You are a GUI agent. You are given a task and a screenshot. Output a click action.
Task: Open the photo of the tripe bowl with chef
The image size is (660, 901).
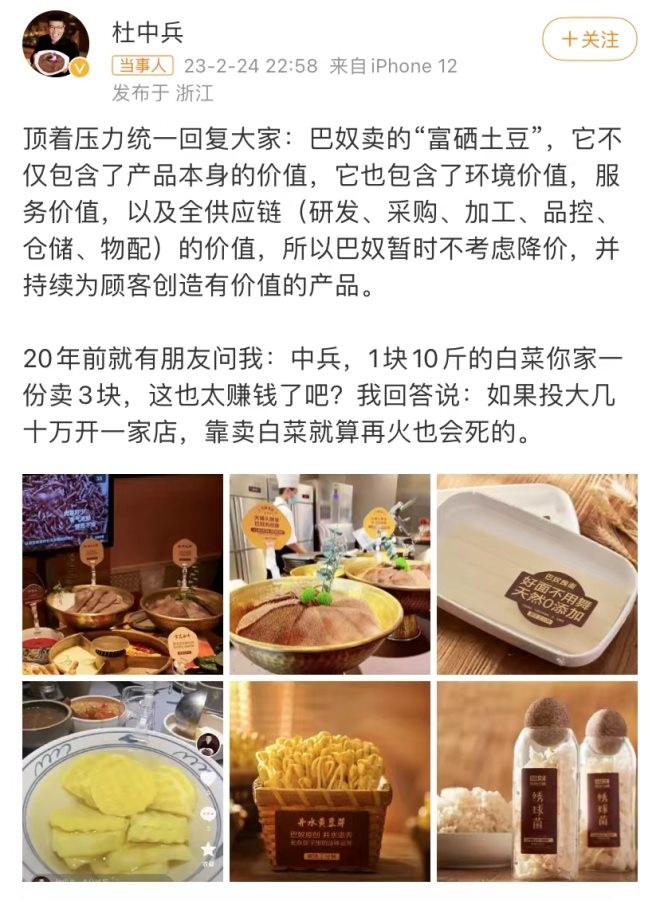coord(329,574)
